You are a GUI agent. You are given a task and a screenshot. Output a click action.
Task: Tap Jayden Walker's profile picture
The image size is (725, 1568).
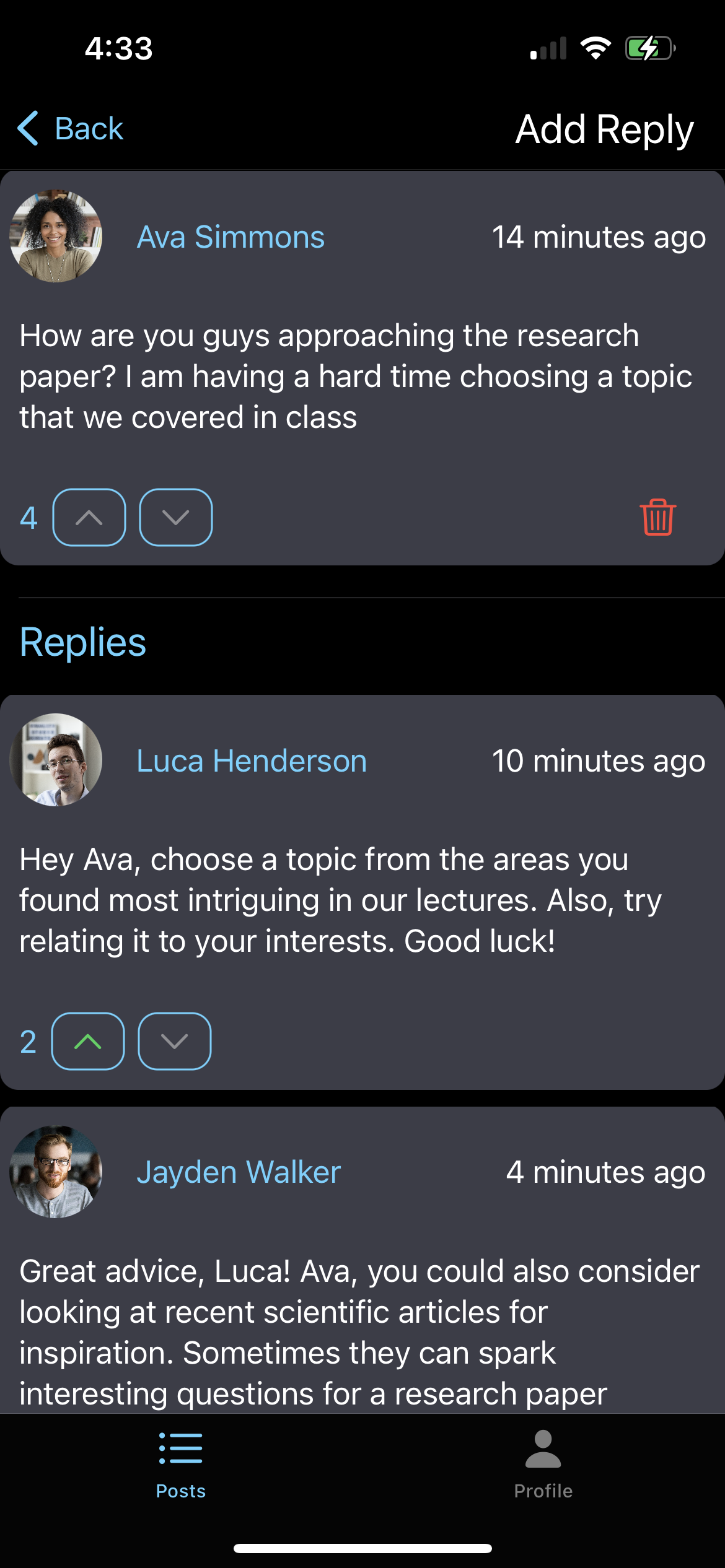56,1172
